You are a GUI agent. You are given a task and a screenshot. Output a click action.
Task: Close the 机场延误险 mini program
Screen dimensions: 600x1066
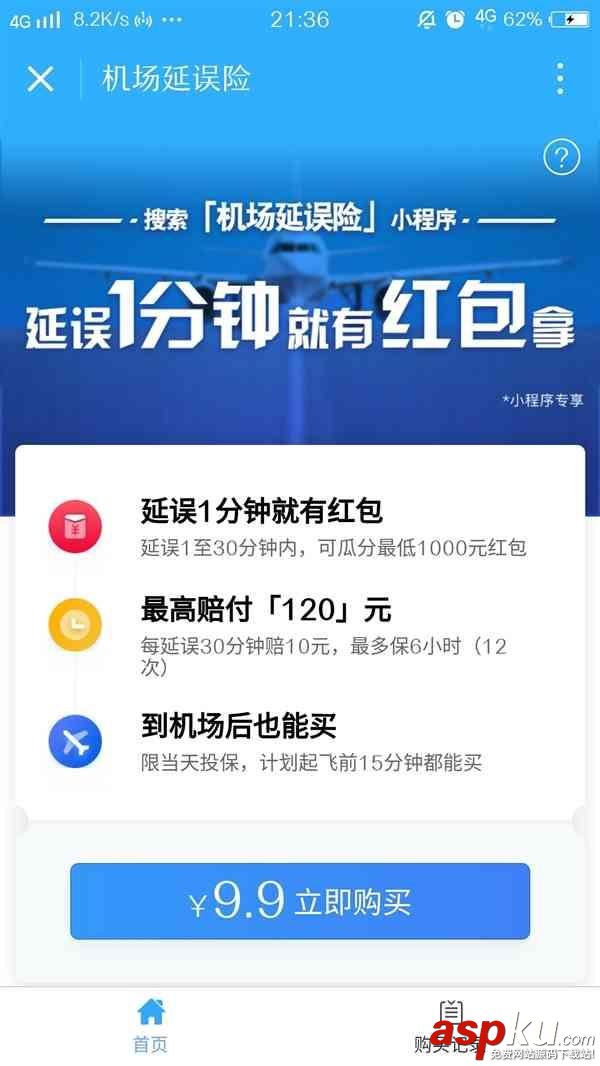(40, 79)
